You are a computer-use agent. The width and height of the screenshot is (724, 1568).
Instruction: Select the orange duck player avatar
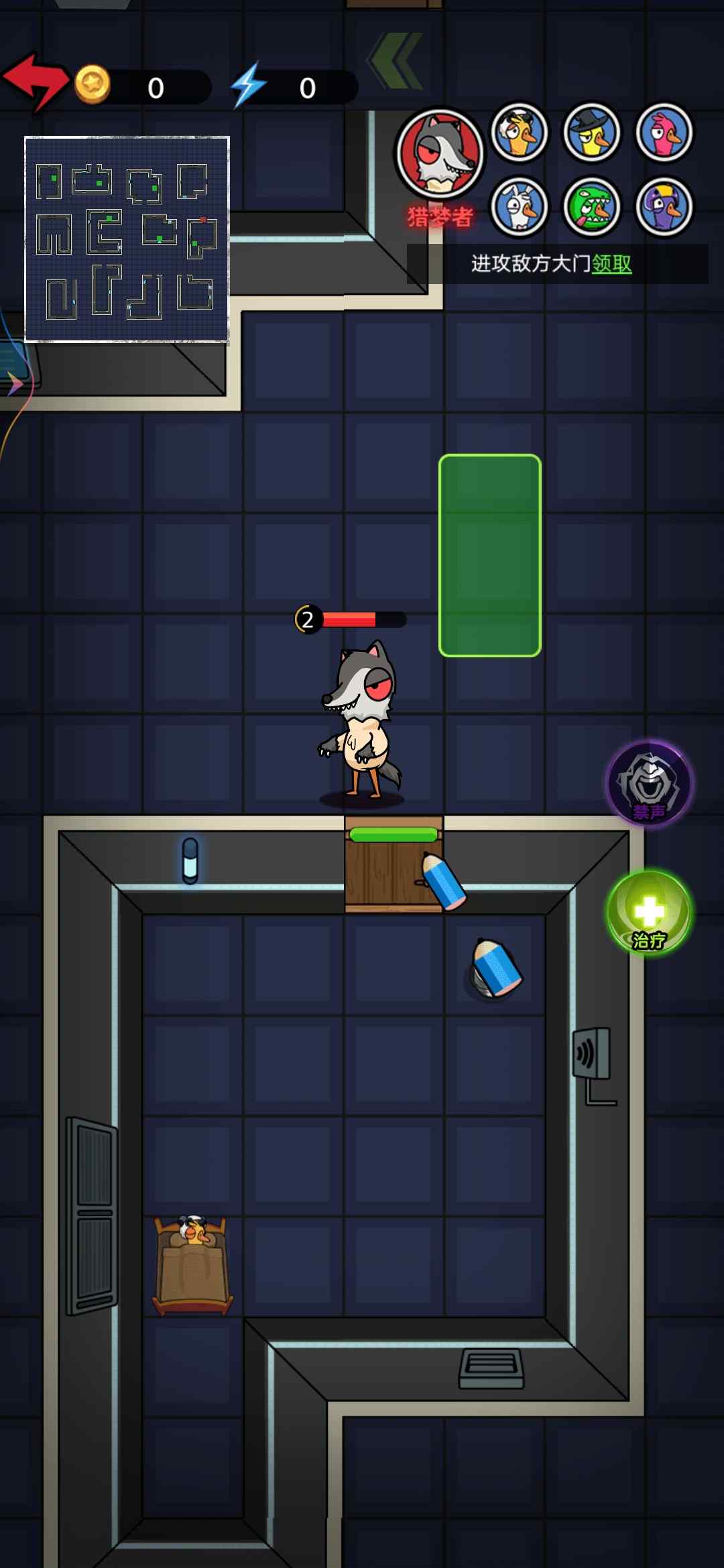520,133
